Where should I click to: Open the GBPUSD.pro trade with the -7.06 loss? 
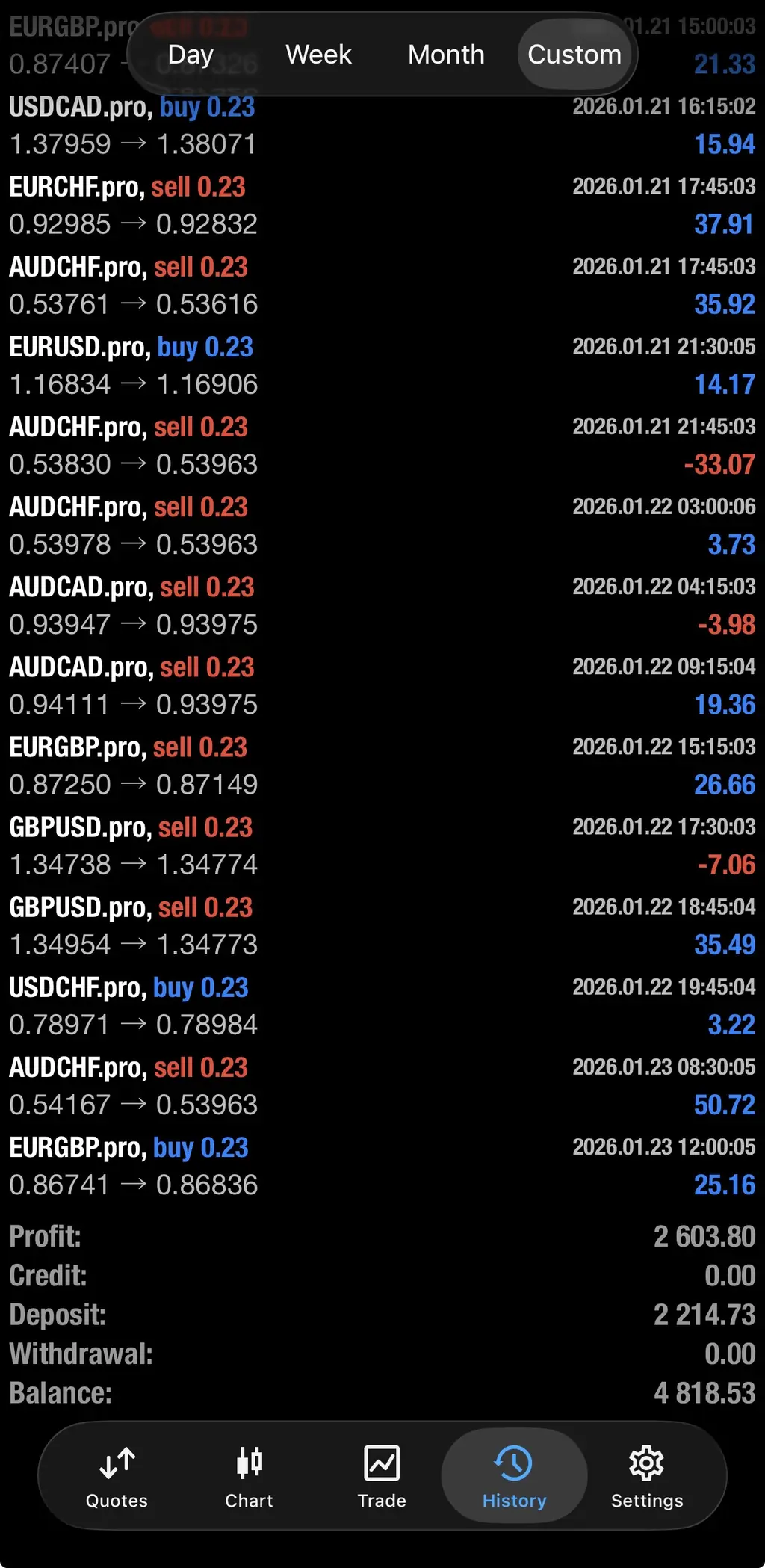coord(382,845)
